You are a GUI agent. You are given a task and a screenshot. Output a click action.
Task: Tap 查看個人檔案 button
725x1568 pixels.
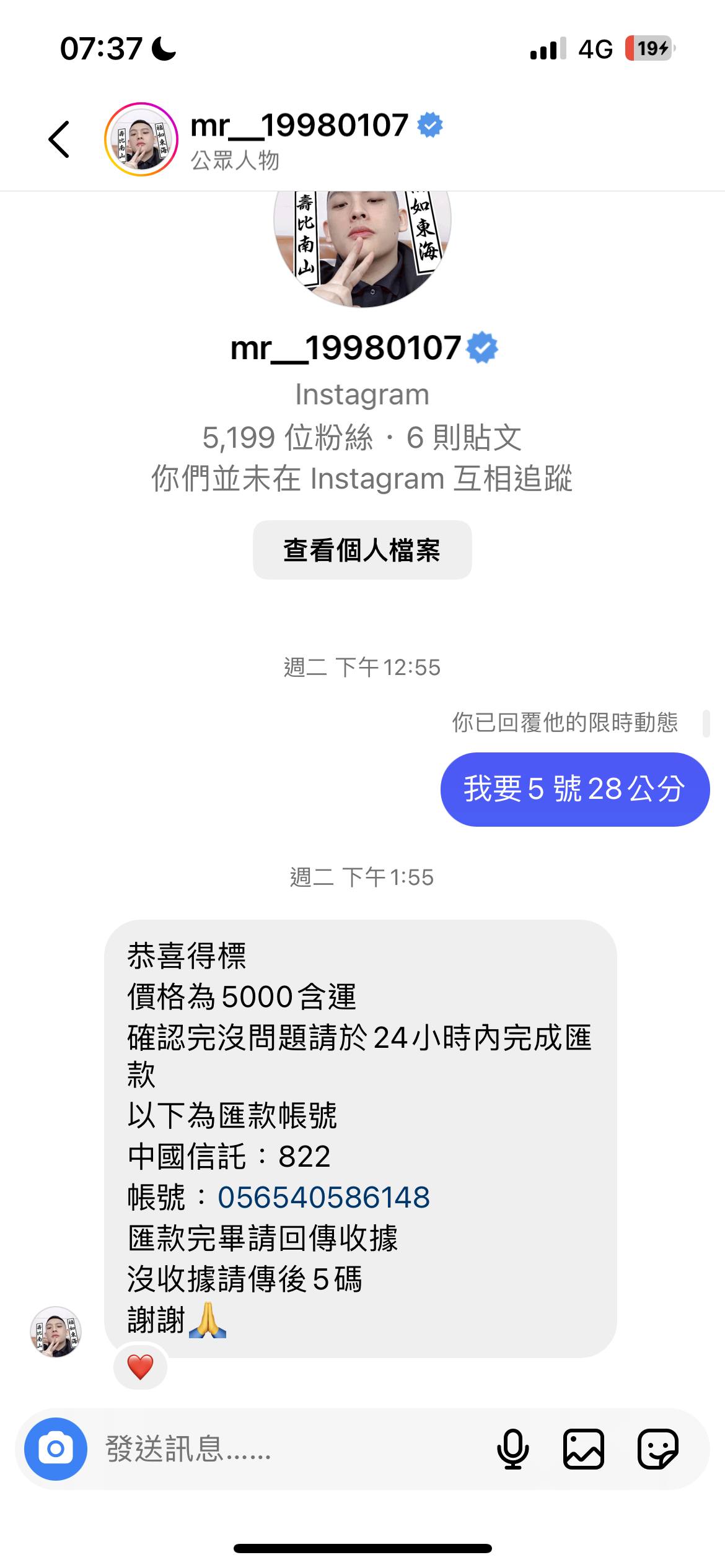click(x=362, y=550)
